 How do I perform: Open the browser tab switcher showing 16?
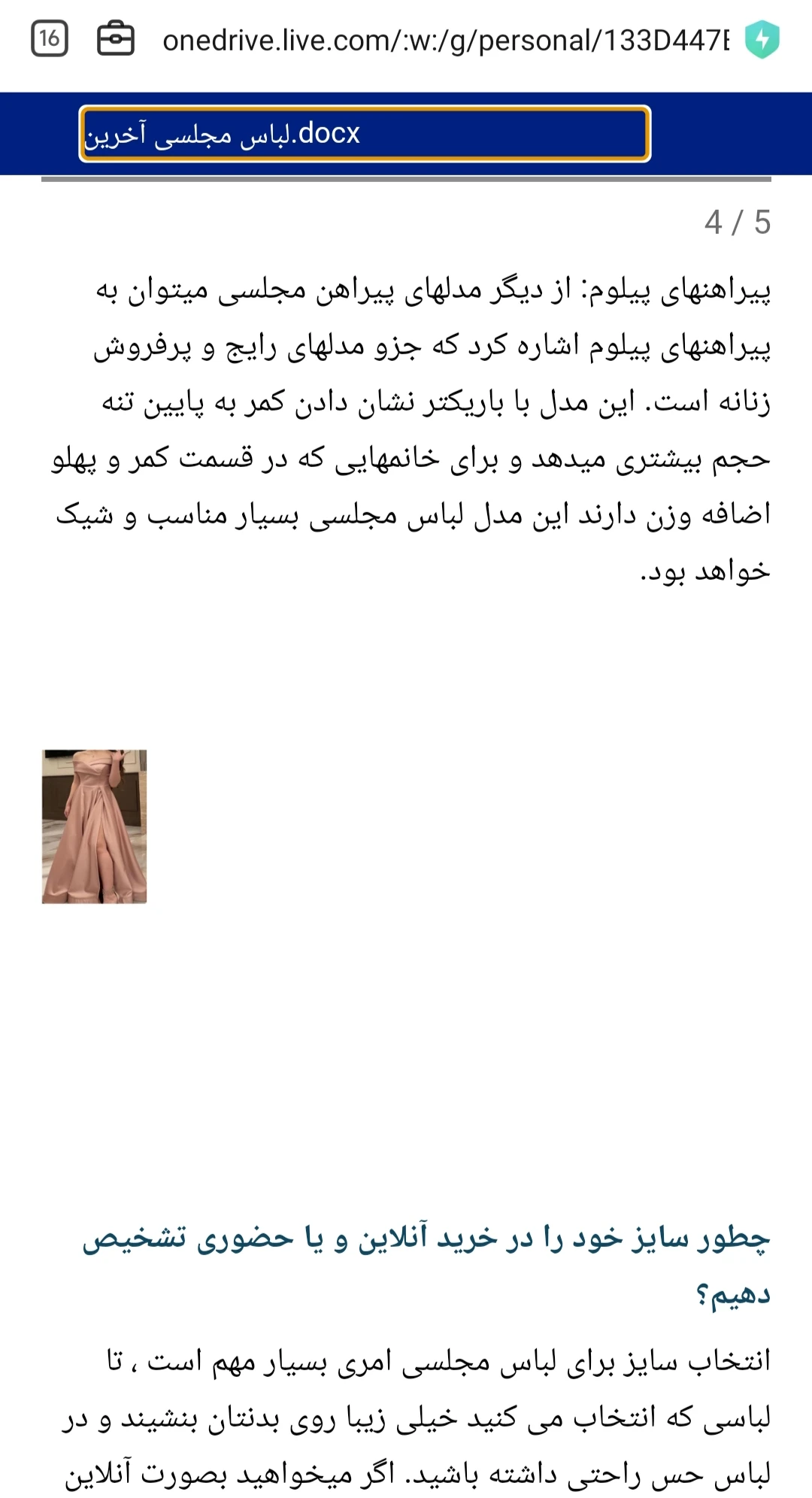(x=50, y=38)
